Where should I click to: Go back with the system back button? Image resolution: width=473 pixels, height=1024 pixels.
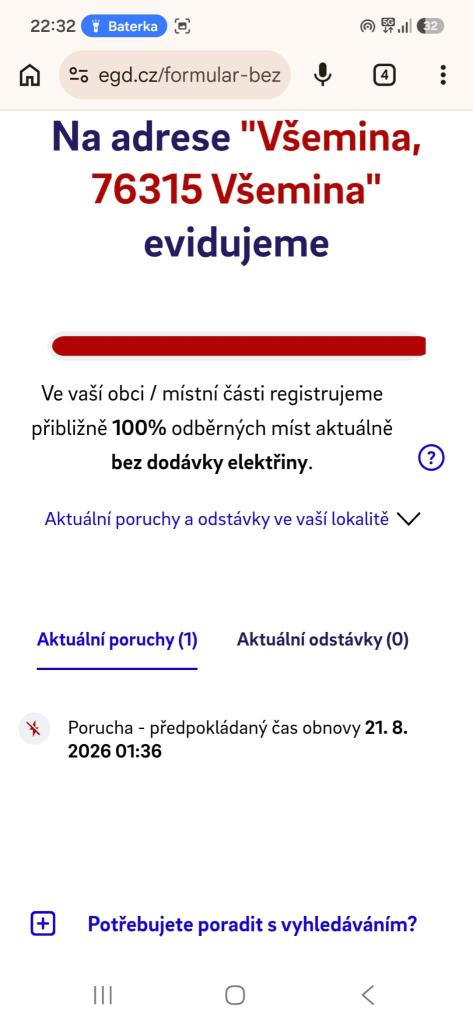click(x=368, y=995)
